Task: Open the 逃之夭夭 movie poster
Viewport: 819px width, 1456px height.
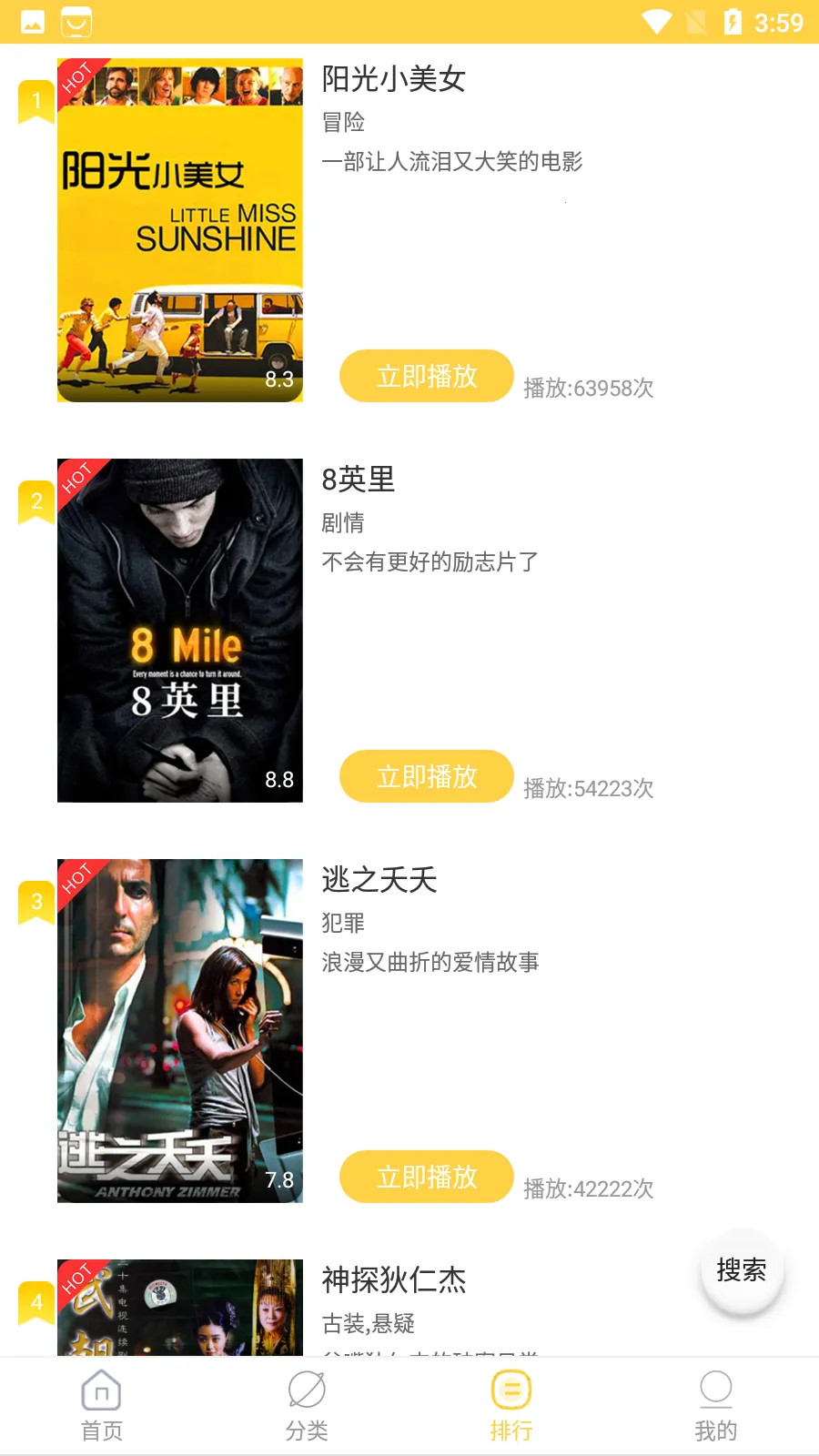Action: coord(180,1031)
